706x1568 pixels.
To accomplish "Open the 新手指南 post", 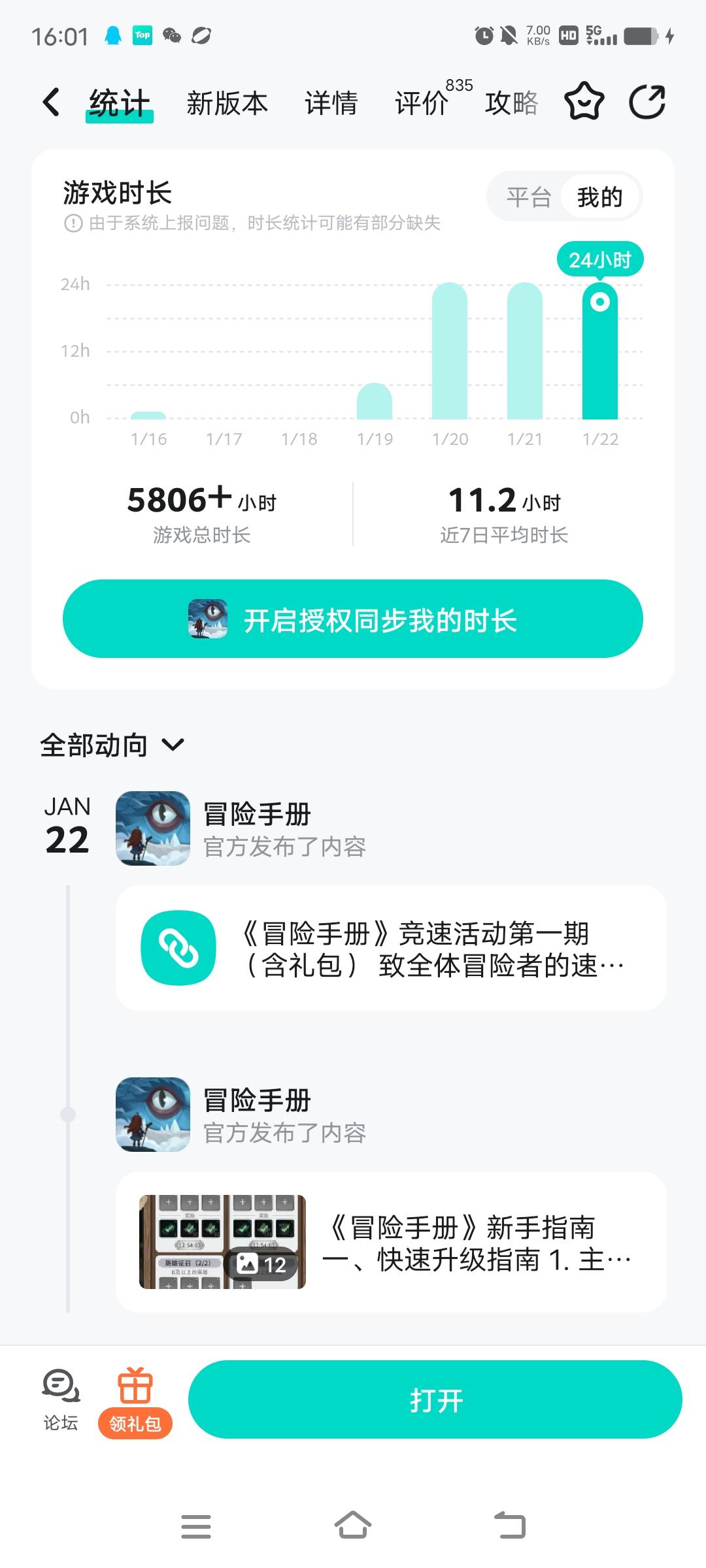I will (391, 1242).
